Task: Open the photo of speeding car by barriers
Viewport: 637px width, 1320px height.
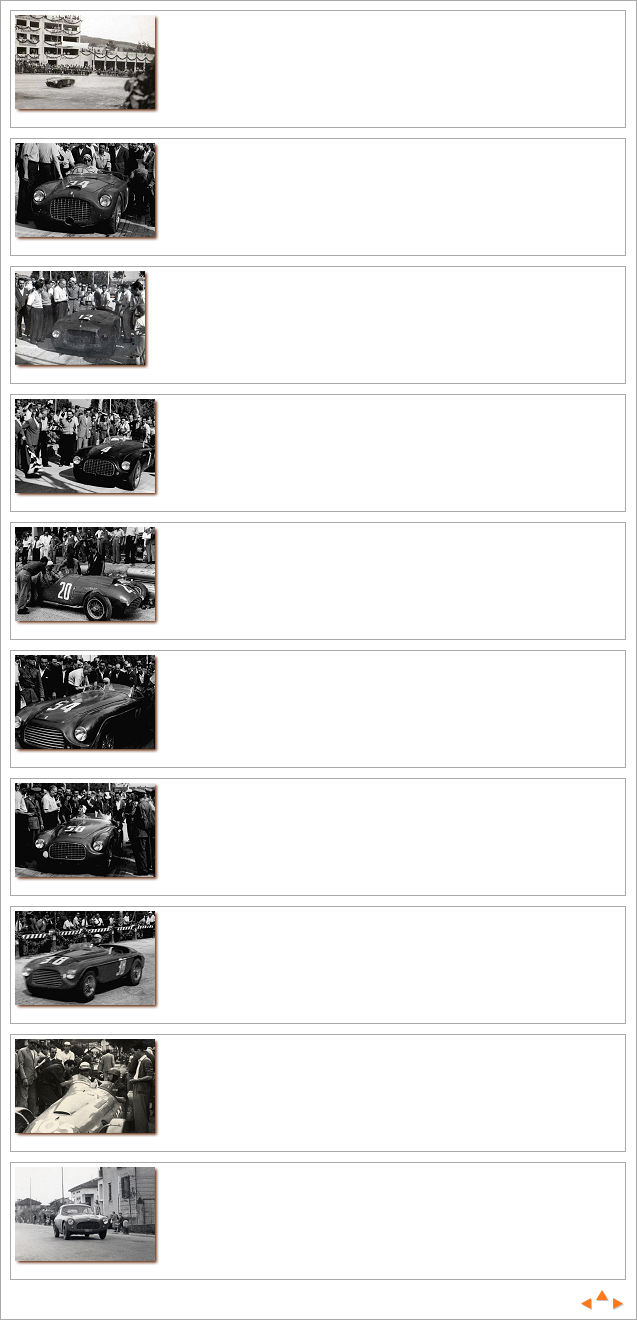Action: 85,958
